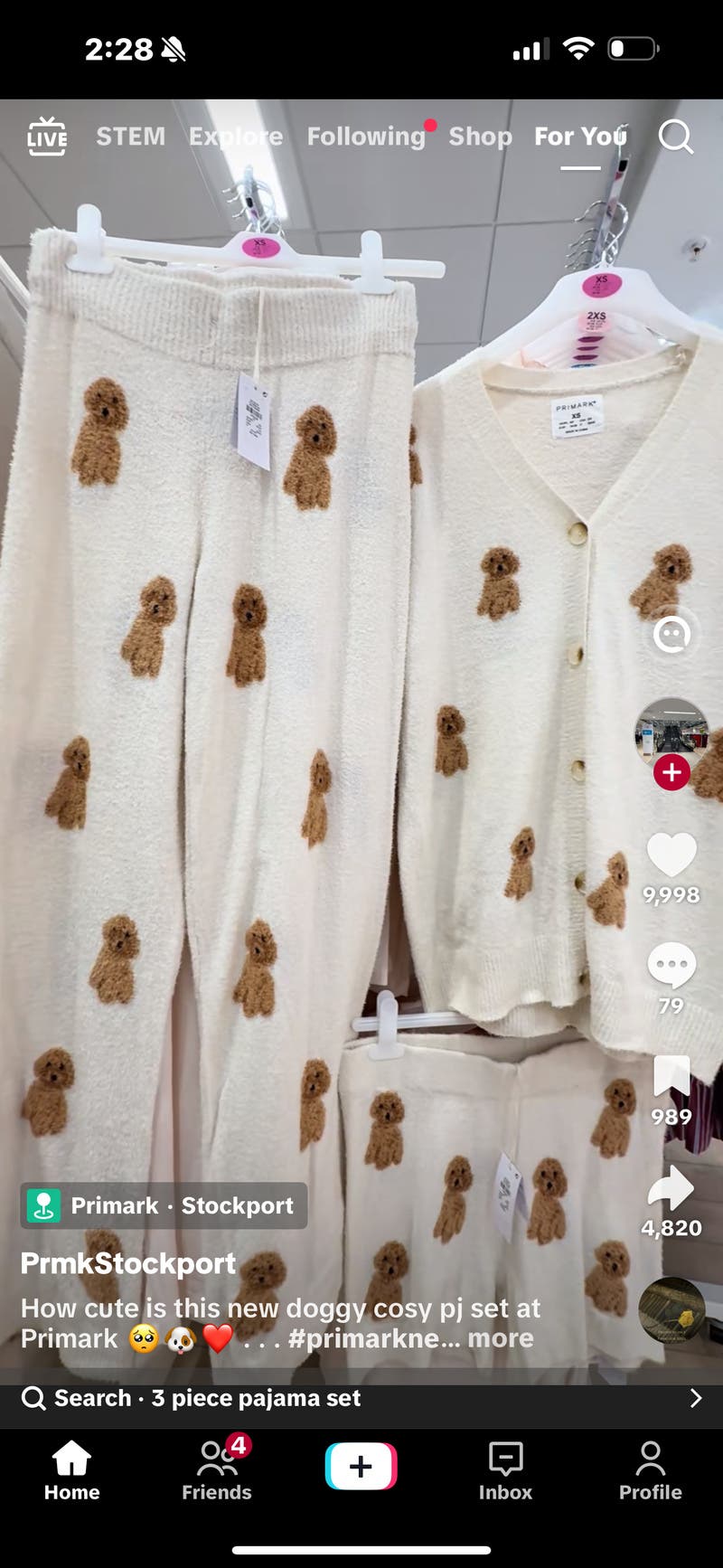Image resolution: width=723 pixels, height=1568 pixels.
Task: Open the LIVE streams icon
Action: tap(46, 137)
